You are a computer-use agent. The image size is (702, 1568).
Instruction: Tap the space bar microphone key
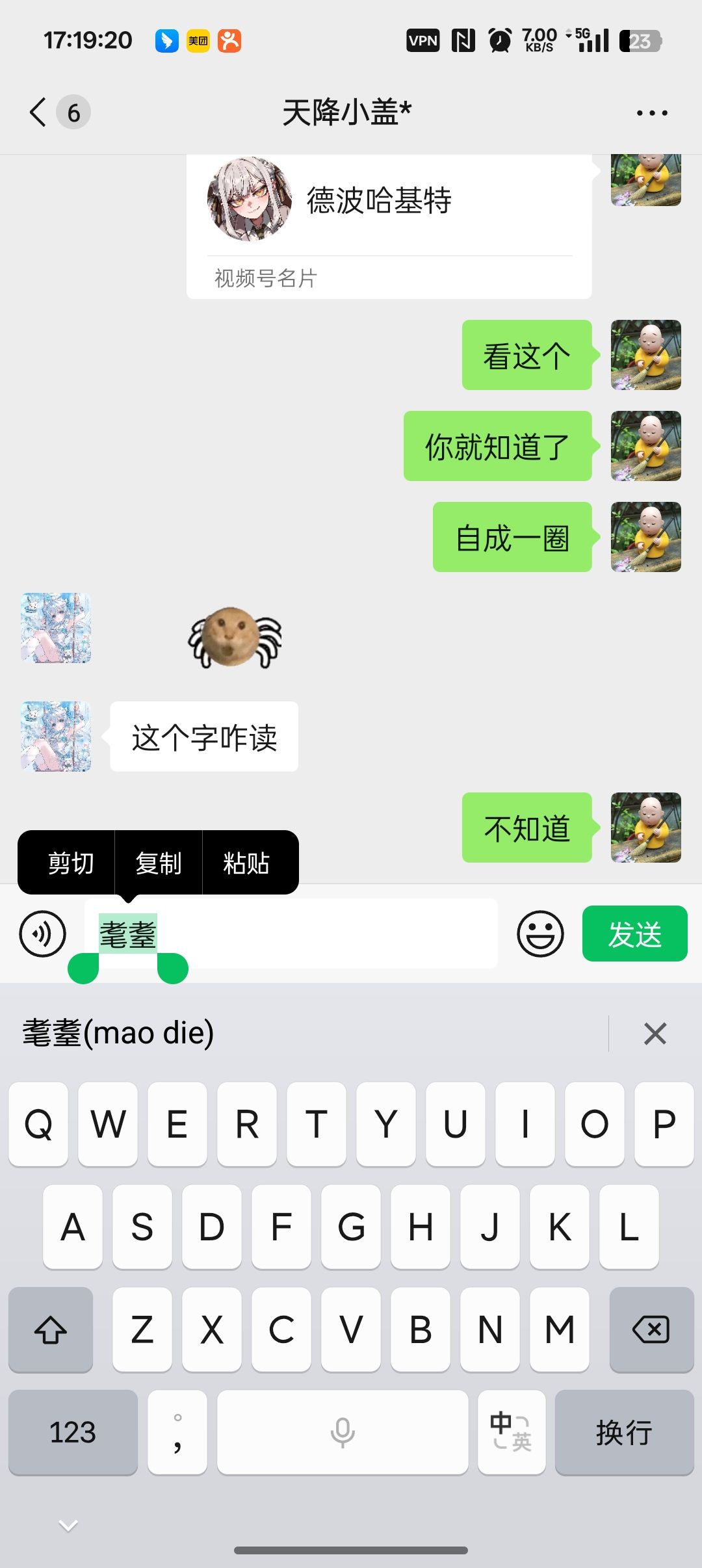(343, 1432)
